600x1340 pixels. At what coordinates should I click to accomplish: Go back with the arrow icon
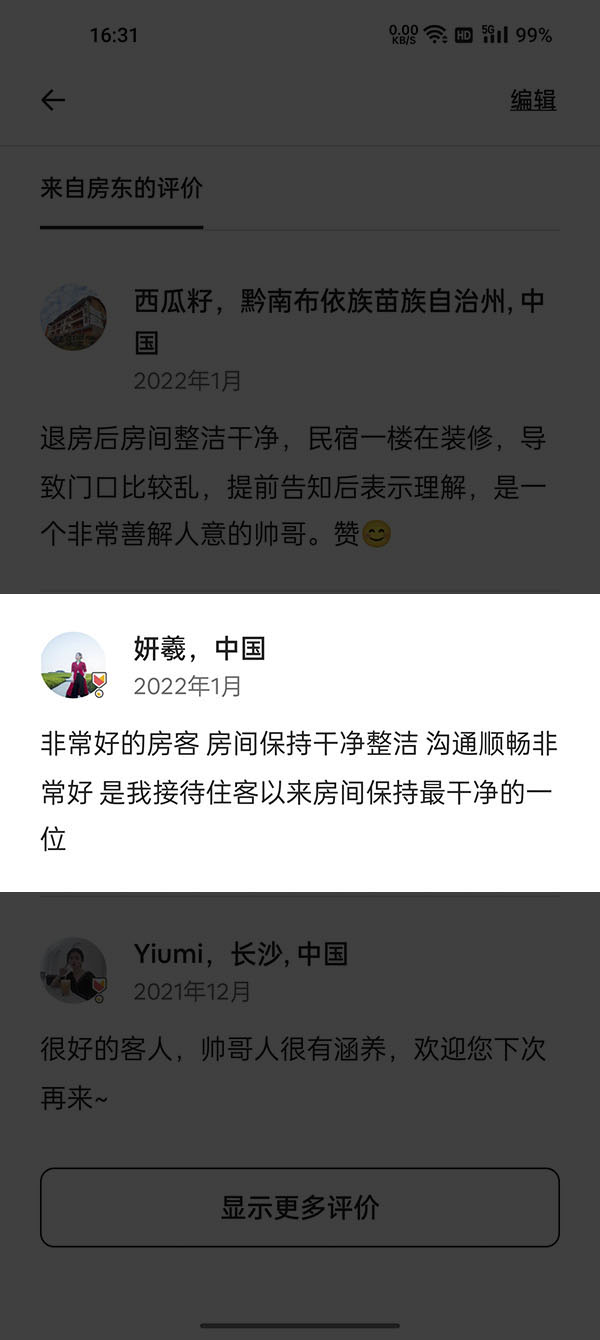pos(53,100)
